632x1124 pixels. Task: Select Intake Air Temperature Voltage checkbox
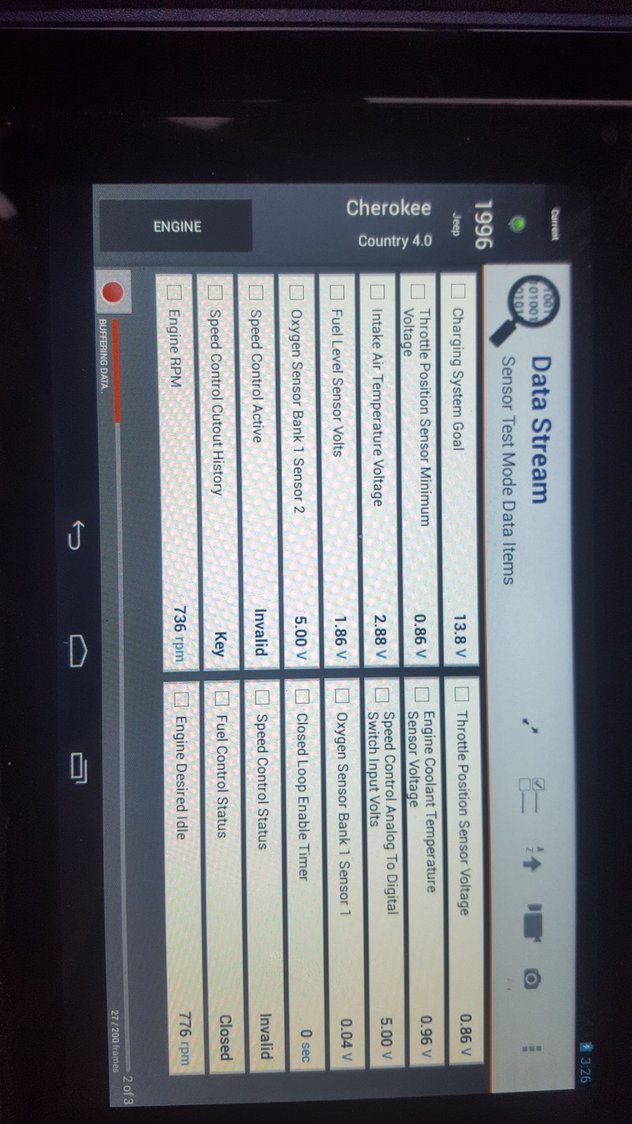378,291
